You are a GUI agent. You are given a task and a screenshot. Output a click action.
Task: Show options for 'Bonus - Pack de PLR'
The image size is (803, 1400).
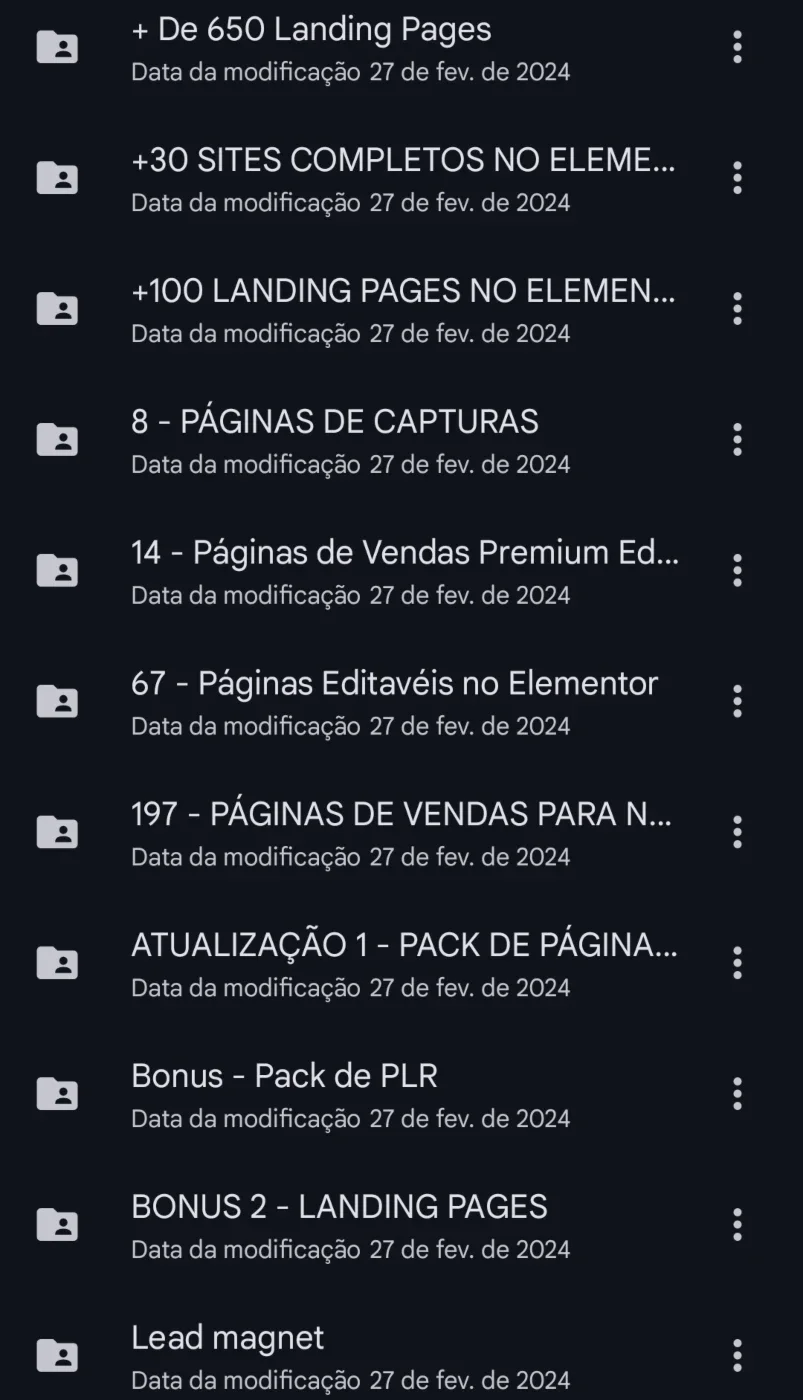point(737,1095)
